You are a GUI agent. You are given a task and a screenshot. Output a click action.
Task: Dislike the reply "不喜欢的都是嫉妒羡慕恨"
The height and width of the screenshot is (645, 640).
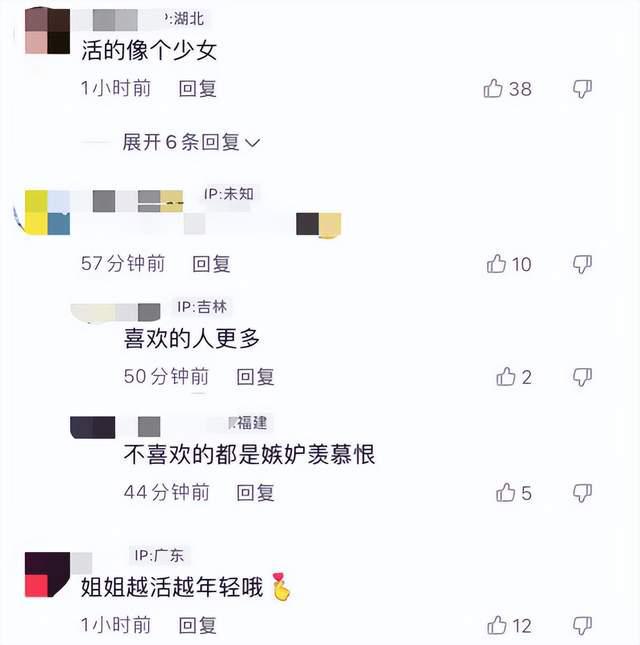point(582,492)
